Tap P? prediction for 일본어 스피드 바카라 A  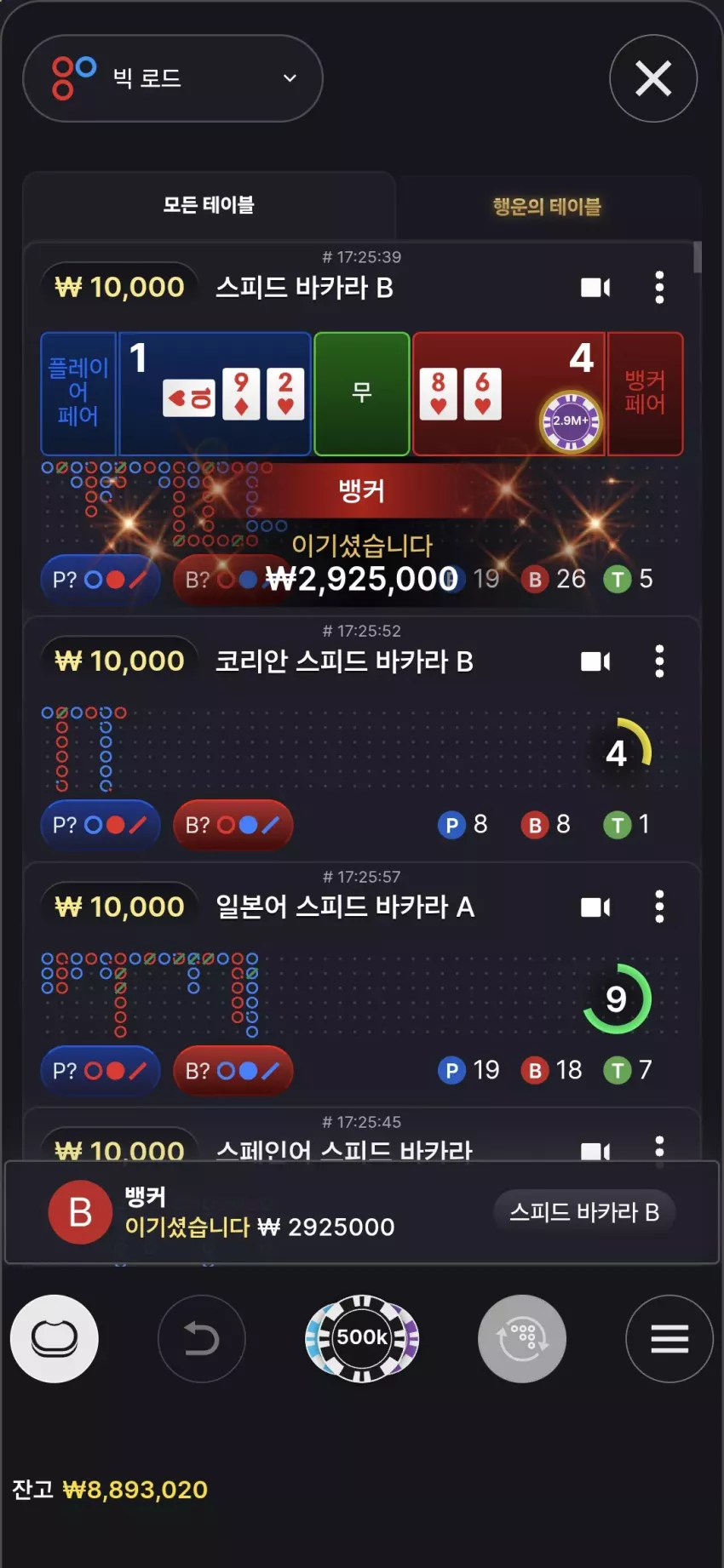pyautogui.click(x=101, y=1071)
